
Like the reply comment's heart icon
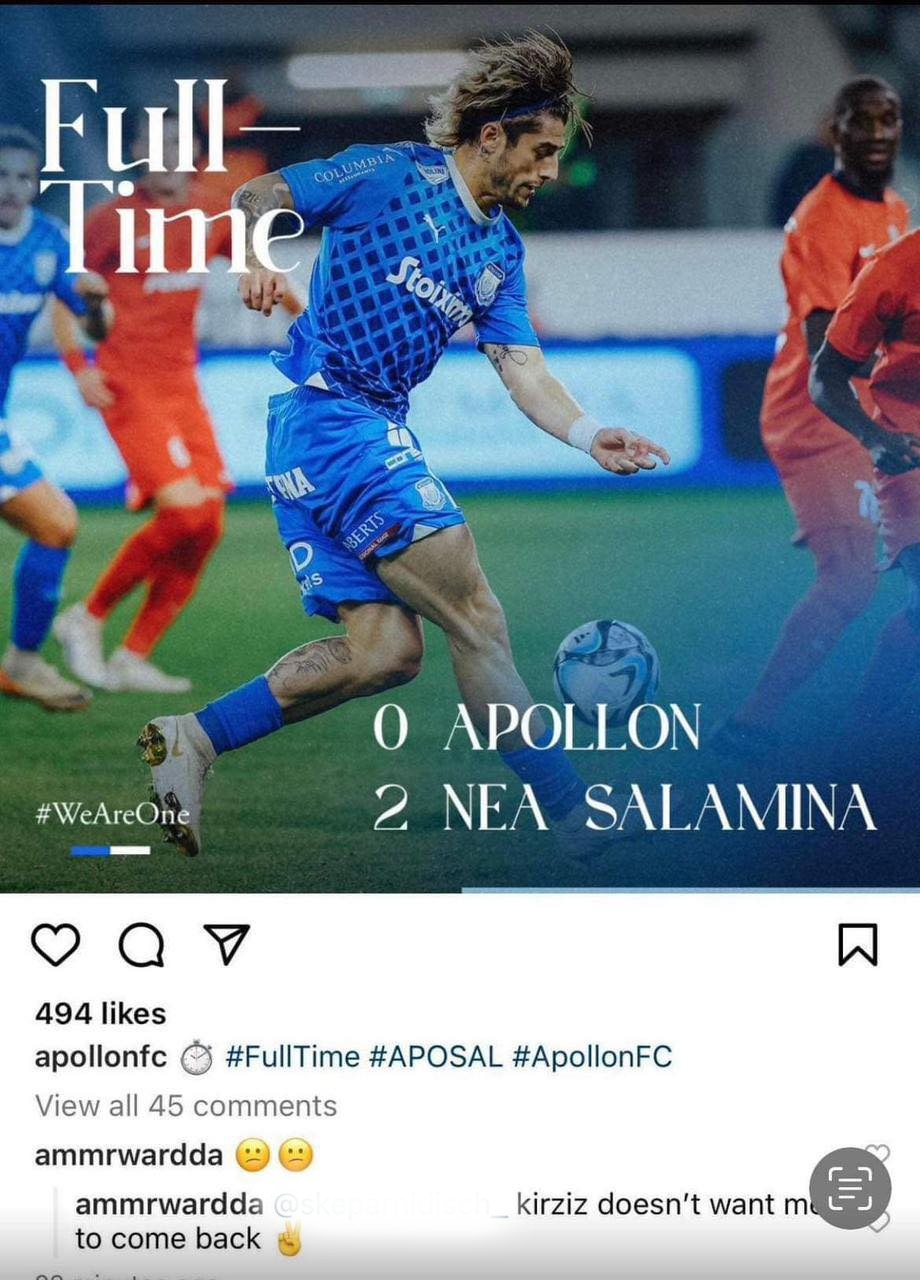[882, 1221]
